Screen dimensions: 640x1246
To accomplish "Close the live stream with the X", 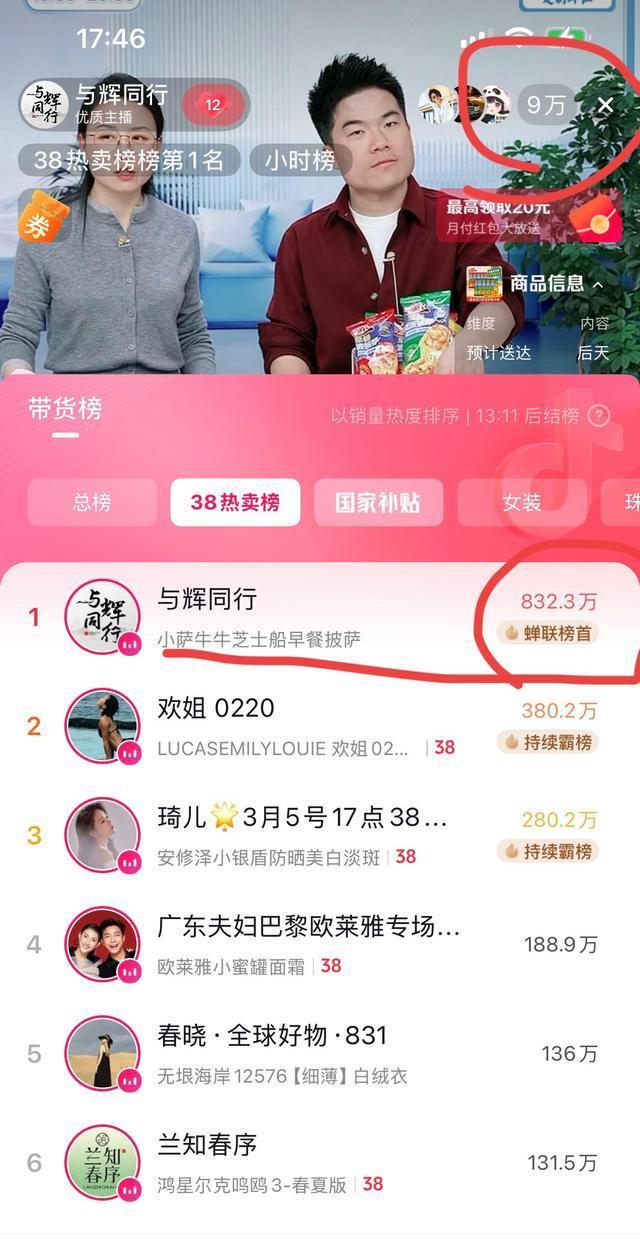I will point(605,105).
